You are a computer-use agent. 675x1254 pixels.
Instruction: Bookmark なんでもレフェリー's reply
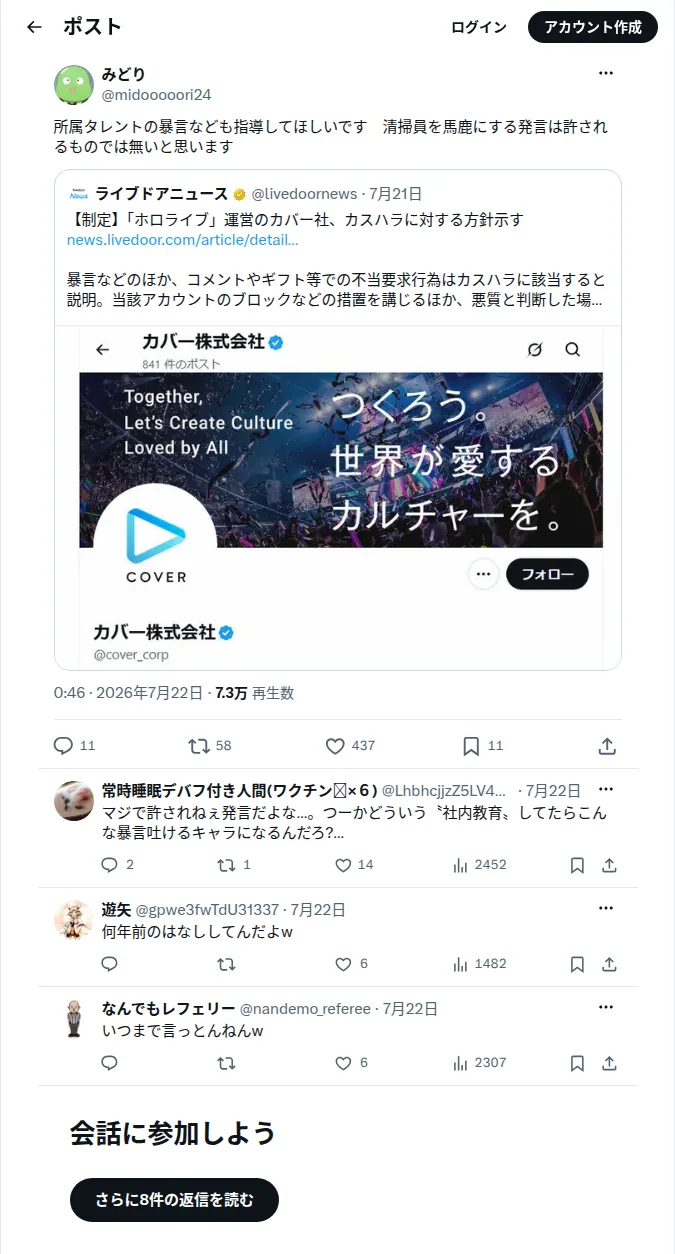577,1063
